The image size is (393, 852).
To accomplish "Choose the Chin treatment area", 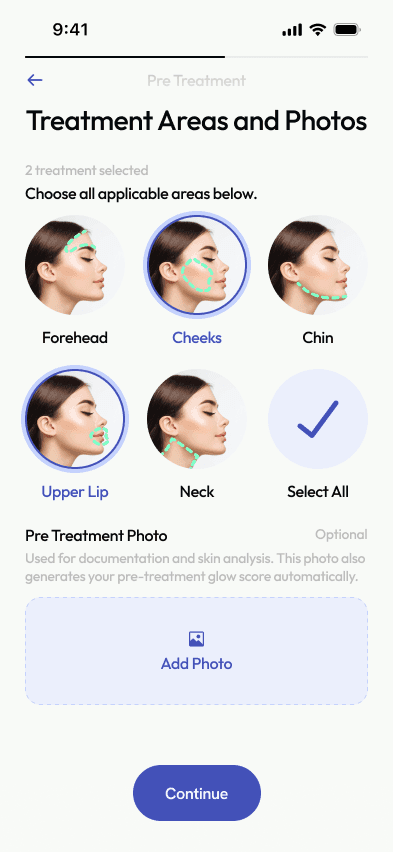I will [x=318, y=265].
